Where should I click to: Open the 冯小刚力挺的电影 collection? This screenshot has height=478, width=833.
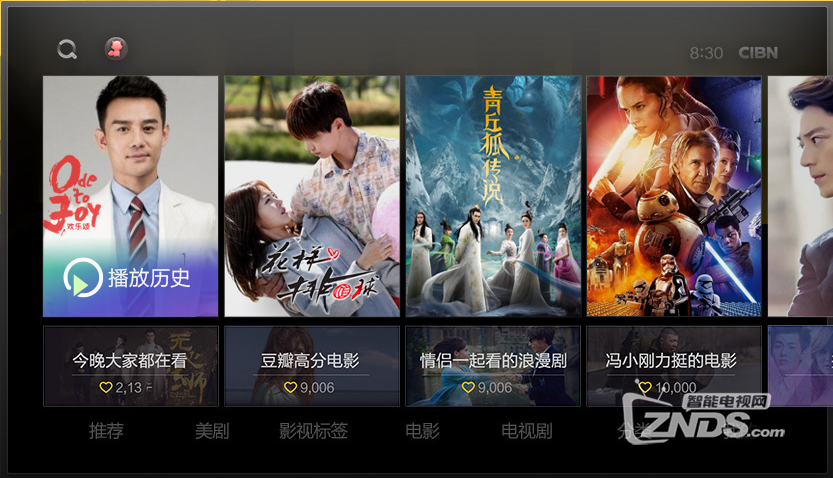tap(674, 366)
